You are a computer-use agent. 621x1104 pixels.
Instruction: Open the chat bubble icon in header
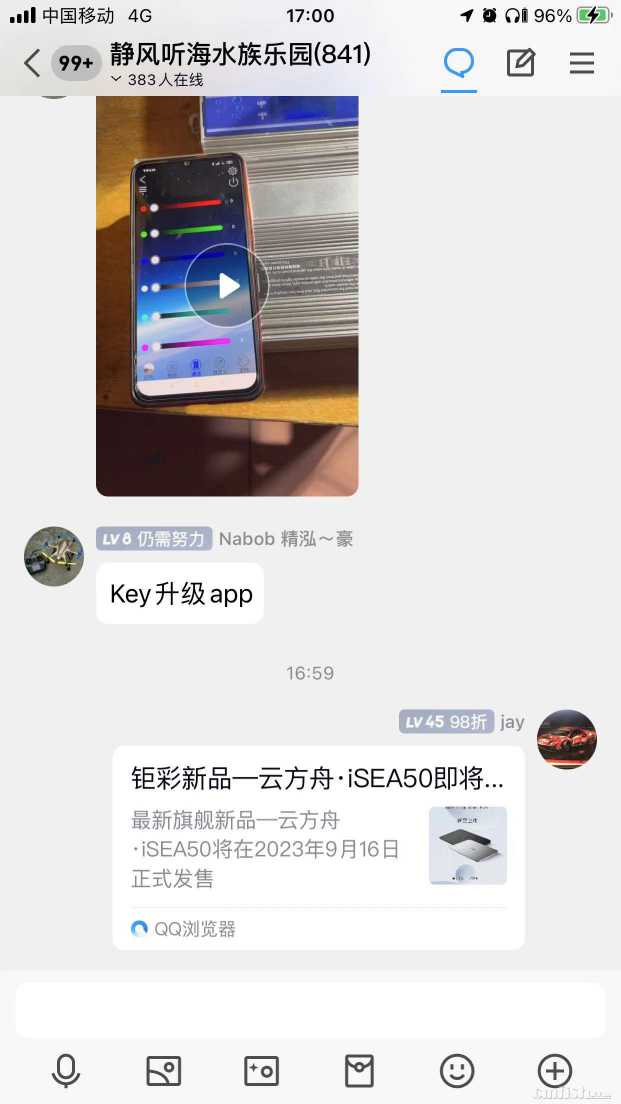[x=459, y=63]
